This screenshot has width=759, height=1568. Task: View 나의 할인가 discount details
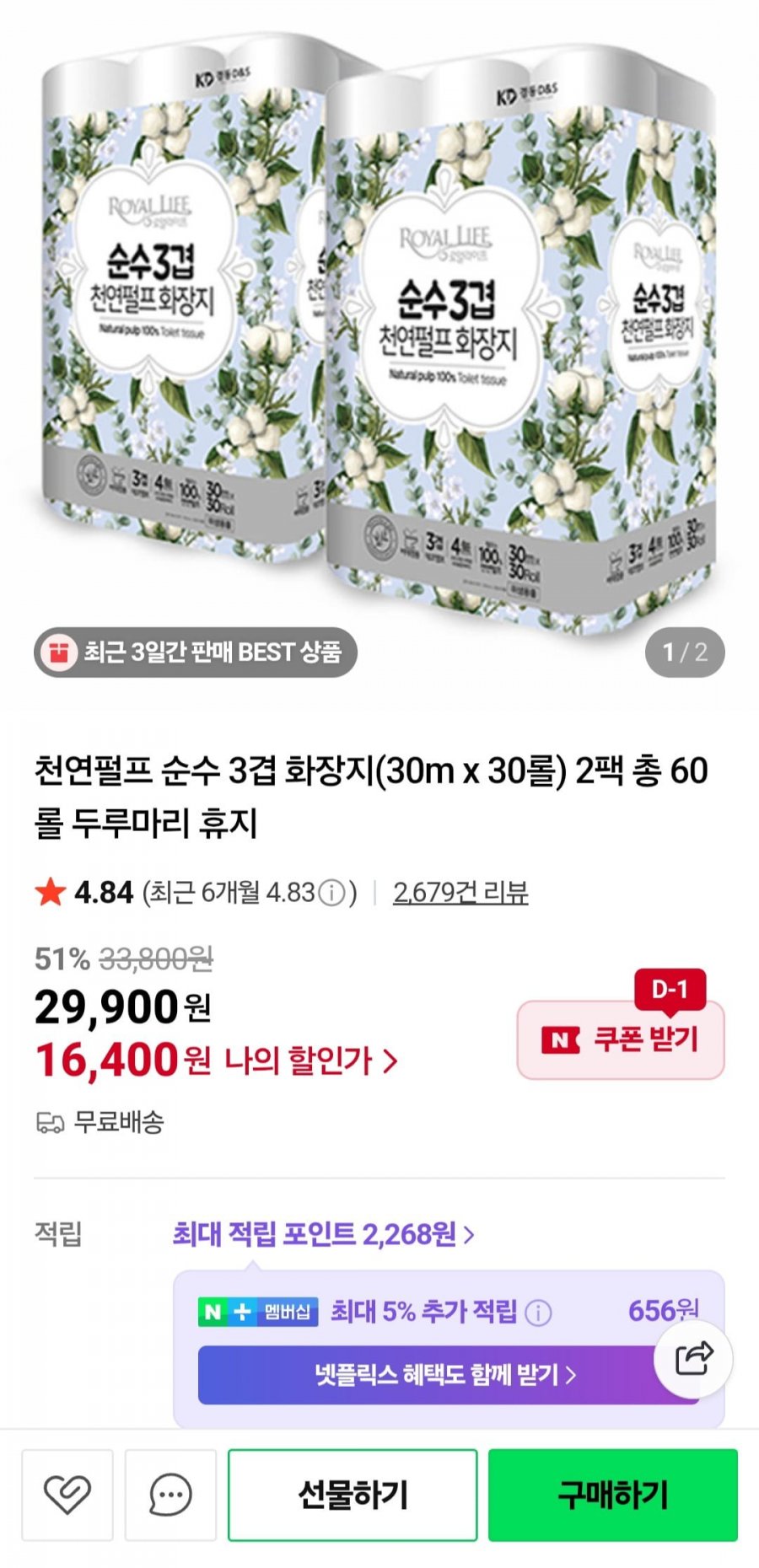click(310, 1061)
